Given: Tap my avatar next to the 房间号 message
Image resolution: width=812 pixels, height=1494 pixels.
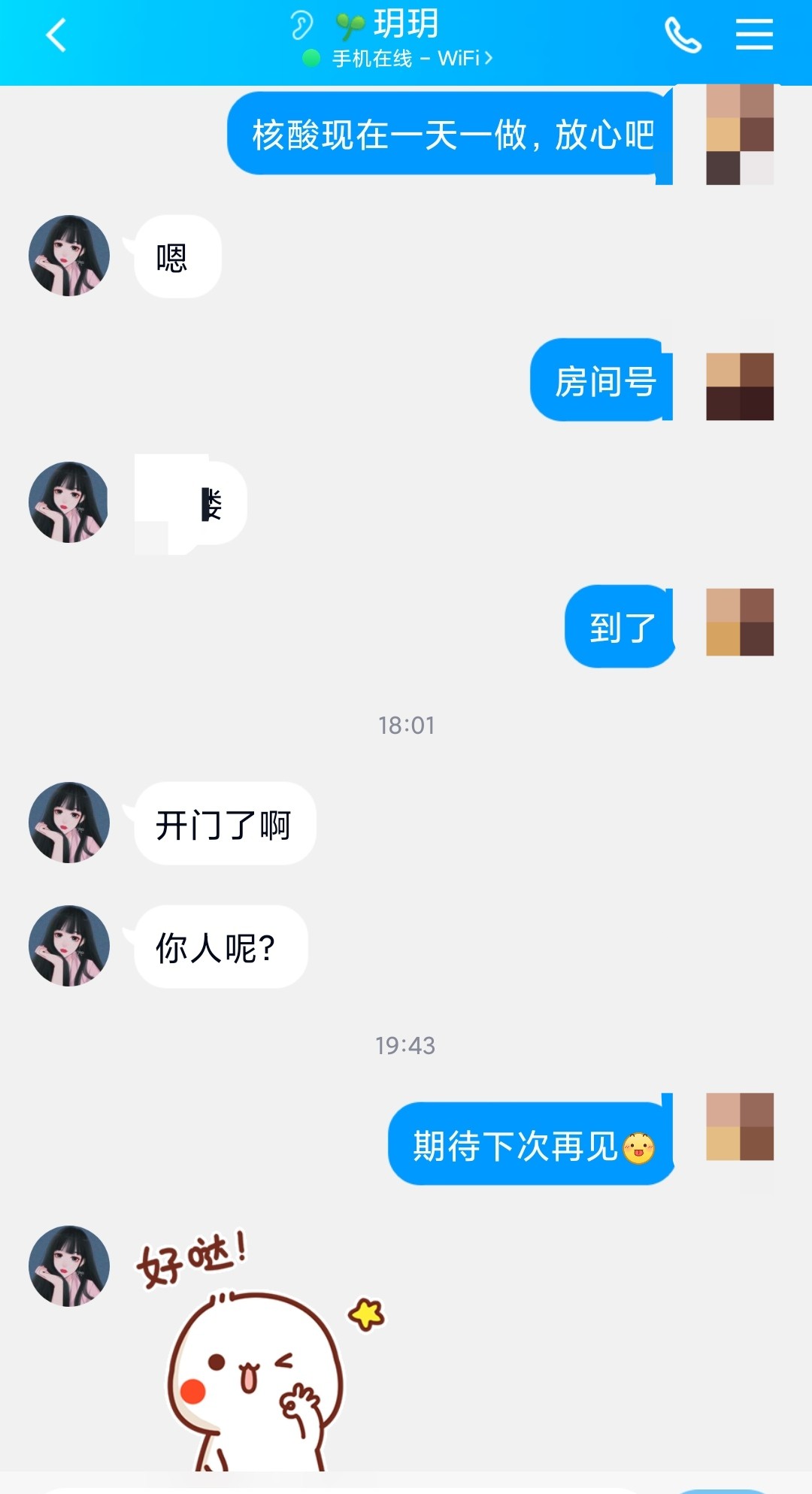Looking at the screenshot, I should (740, 386).
